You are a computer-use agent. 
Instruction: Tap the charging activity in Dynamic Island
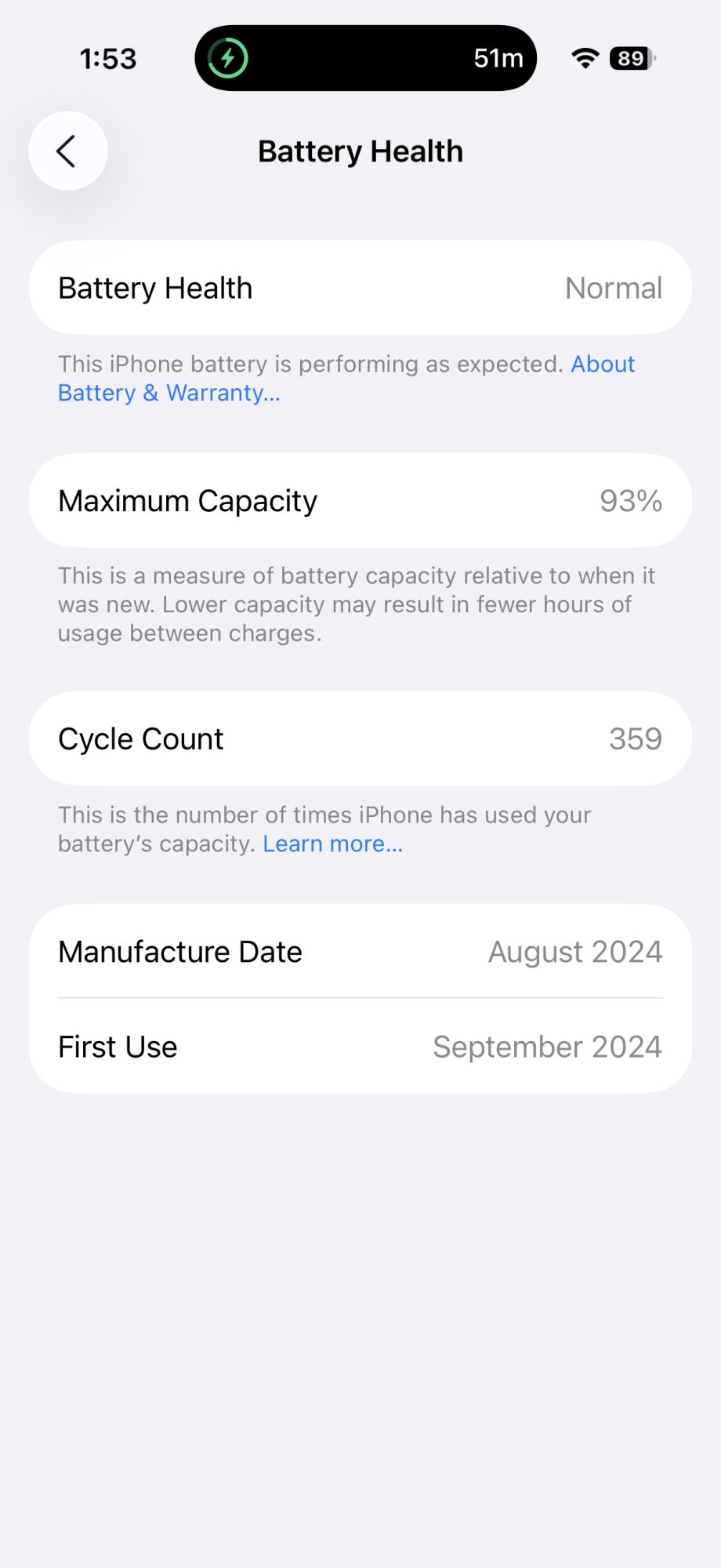365,59
